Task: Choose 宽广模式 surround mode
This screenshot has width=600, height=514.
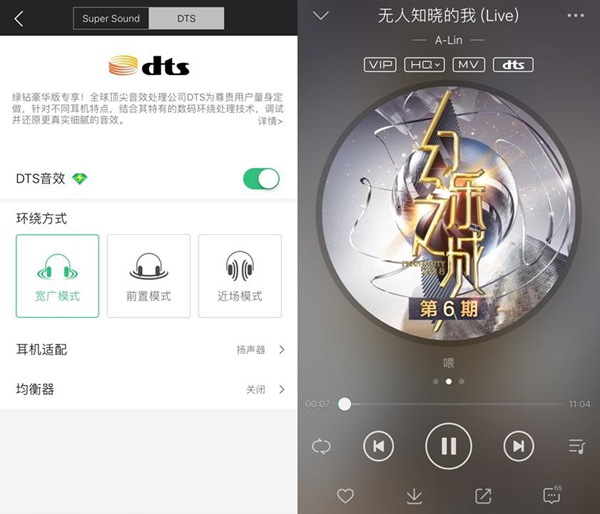Action: tap(58, 276)
